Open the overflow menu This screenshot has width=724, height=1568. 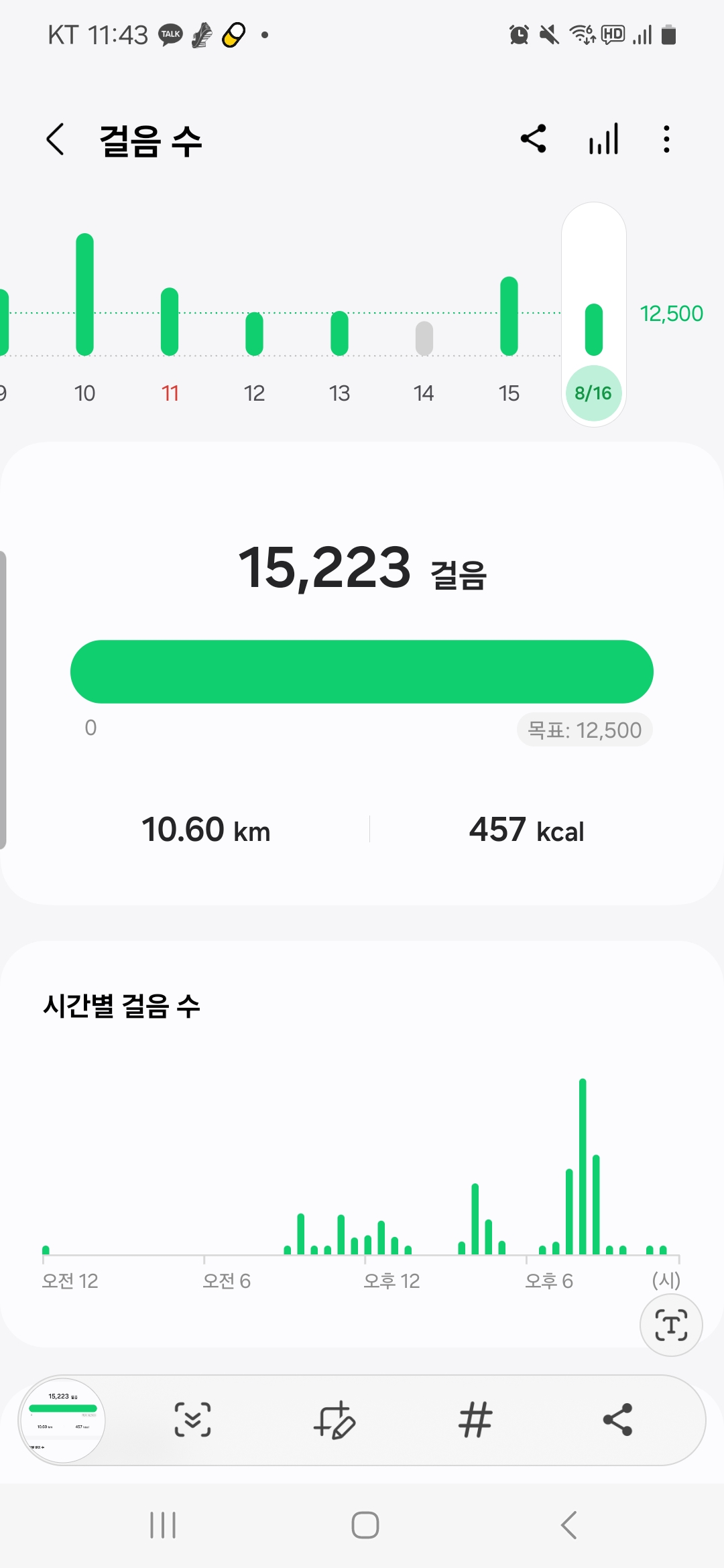click(x=666, y=139)
